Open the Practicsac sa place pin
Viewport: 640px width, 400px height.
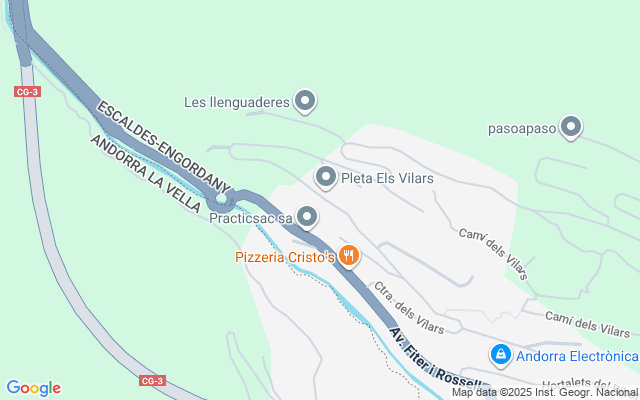click(308, 217)
